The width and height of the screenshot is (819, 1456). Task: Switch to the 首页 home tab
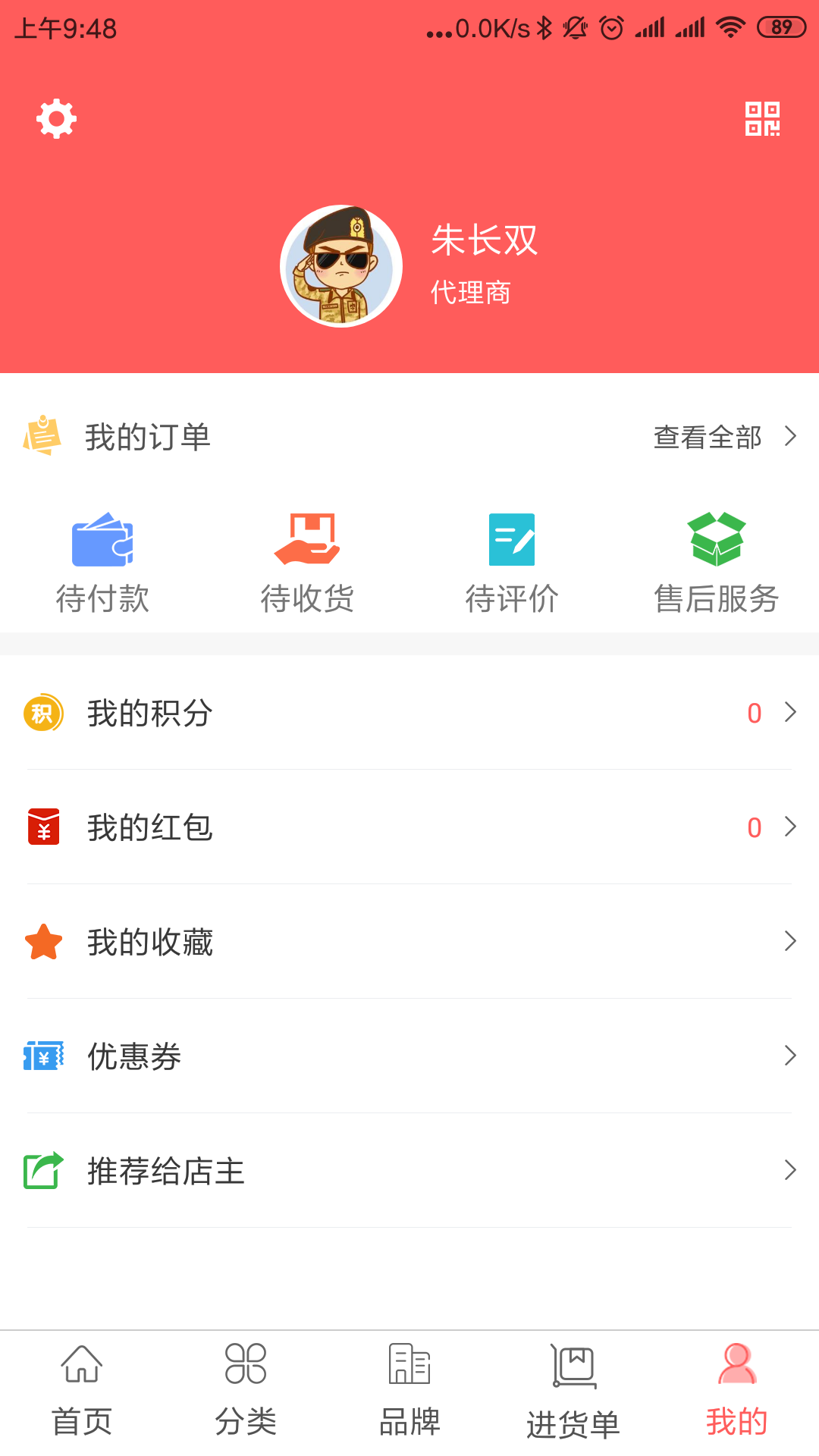pos(82,1392)
